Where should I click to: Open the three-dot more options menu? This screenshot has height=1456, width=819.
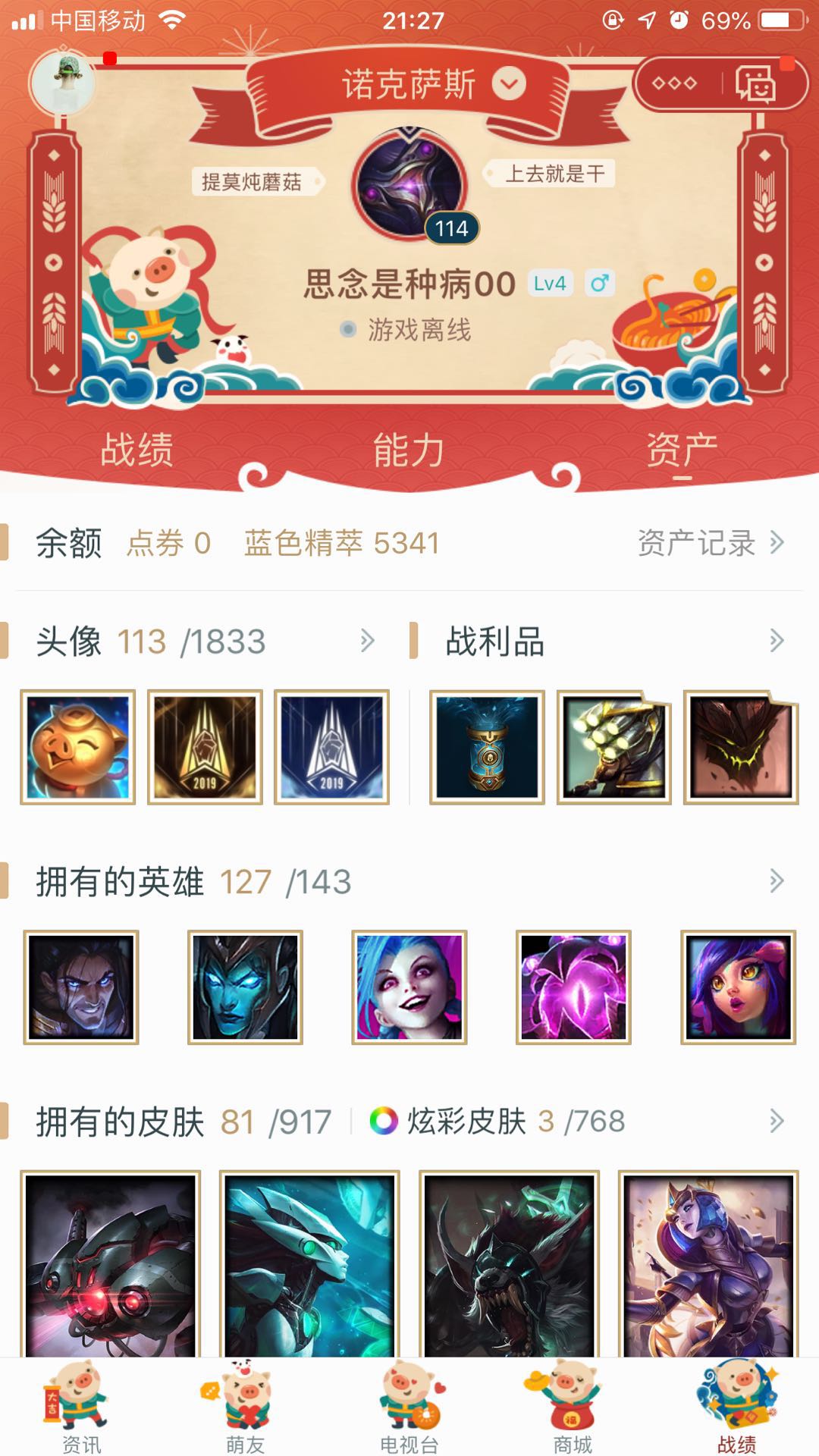pos(674,83)
